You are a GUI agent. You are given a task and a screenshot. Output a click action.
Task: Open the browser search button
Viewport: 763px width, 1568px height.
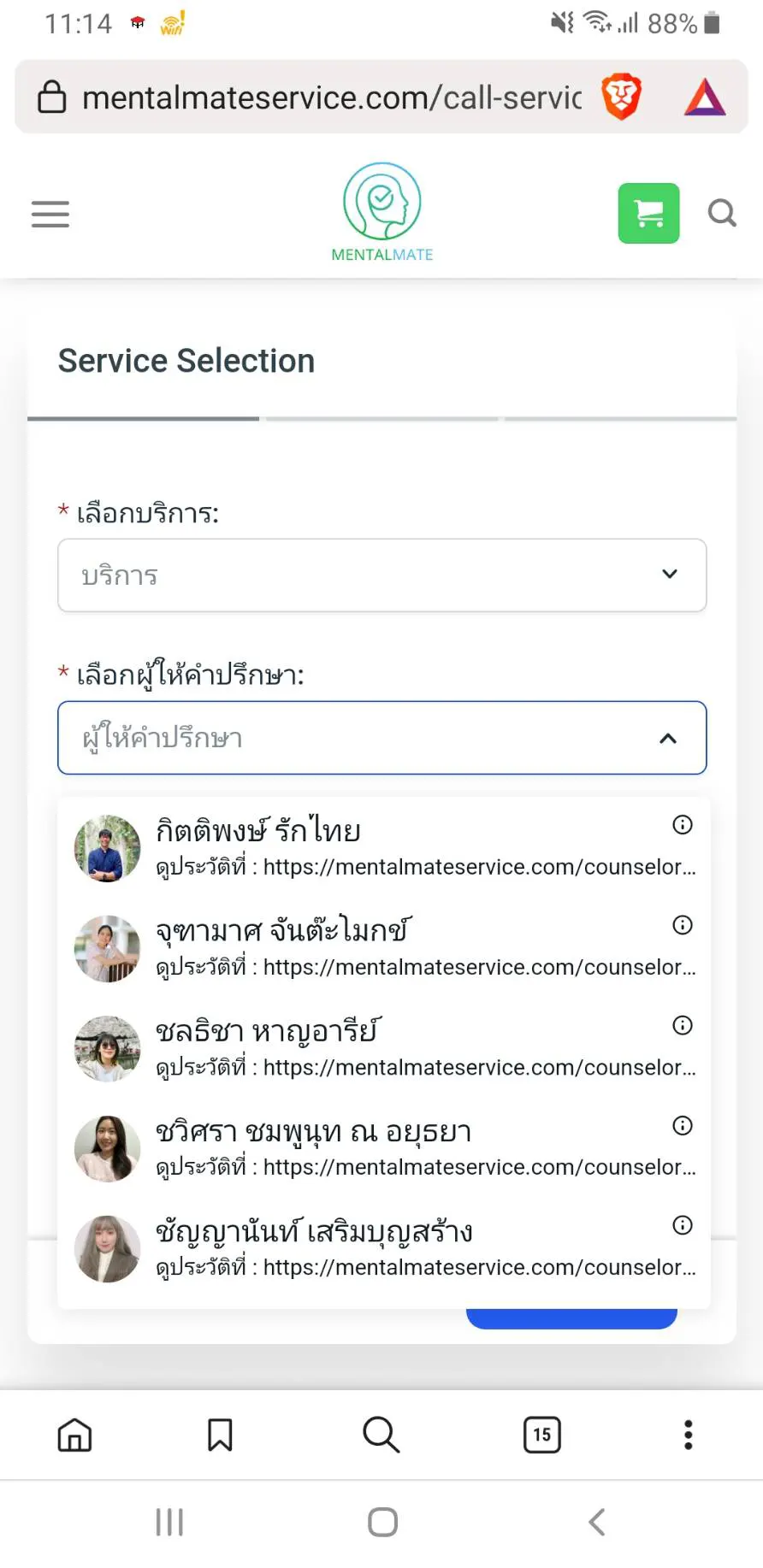381,1435
